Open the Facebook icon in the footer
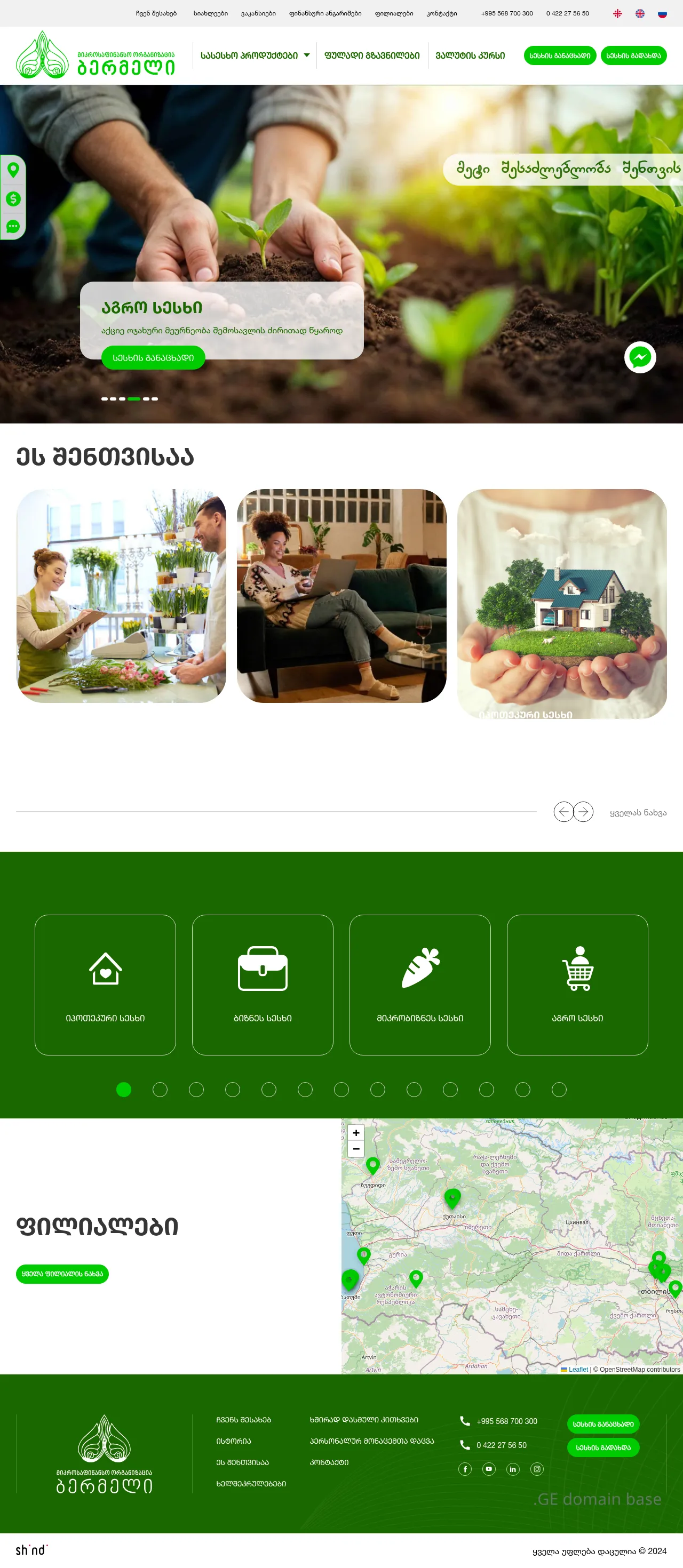 click(x=464, y=1469)
